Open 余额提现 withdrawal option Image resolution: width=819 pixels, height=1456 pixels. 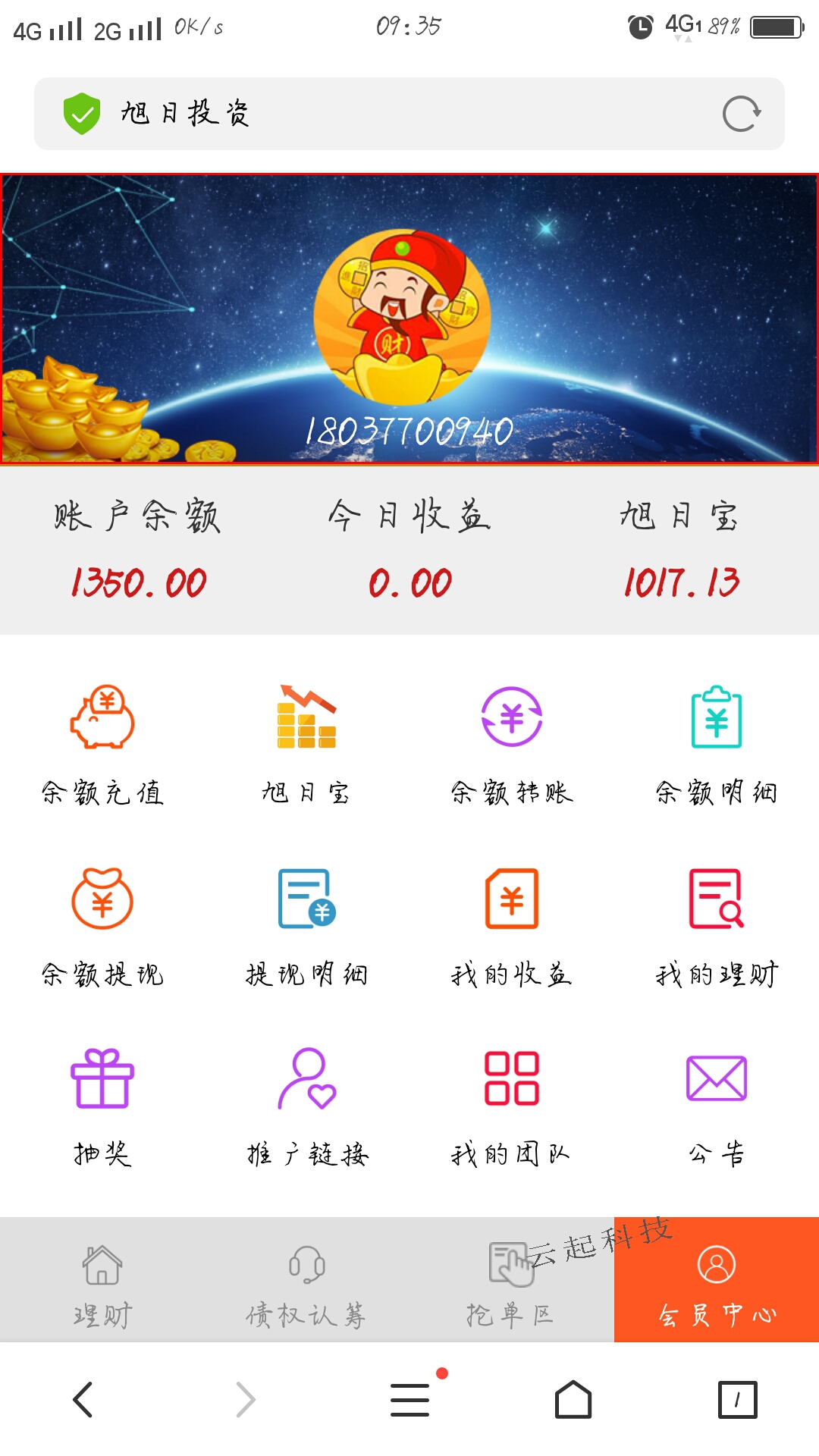pyautogui.click(x=102, y=921)
